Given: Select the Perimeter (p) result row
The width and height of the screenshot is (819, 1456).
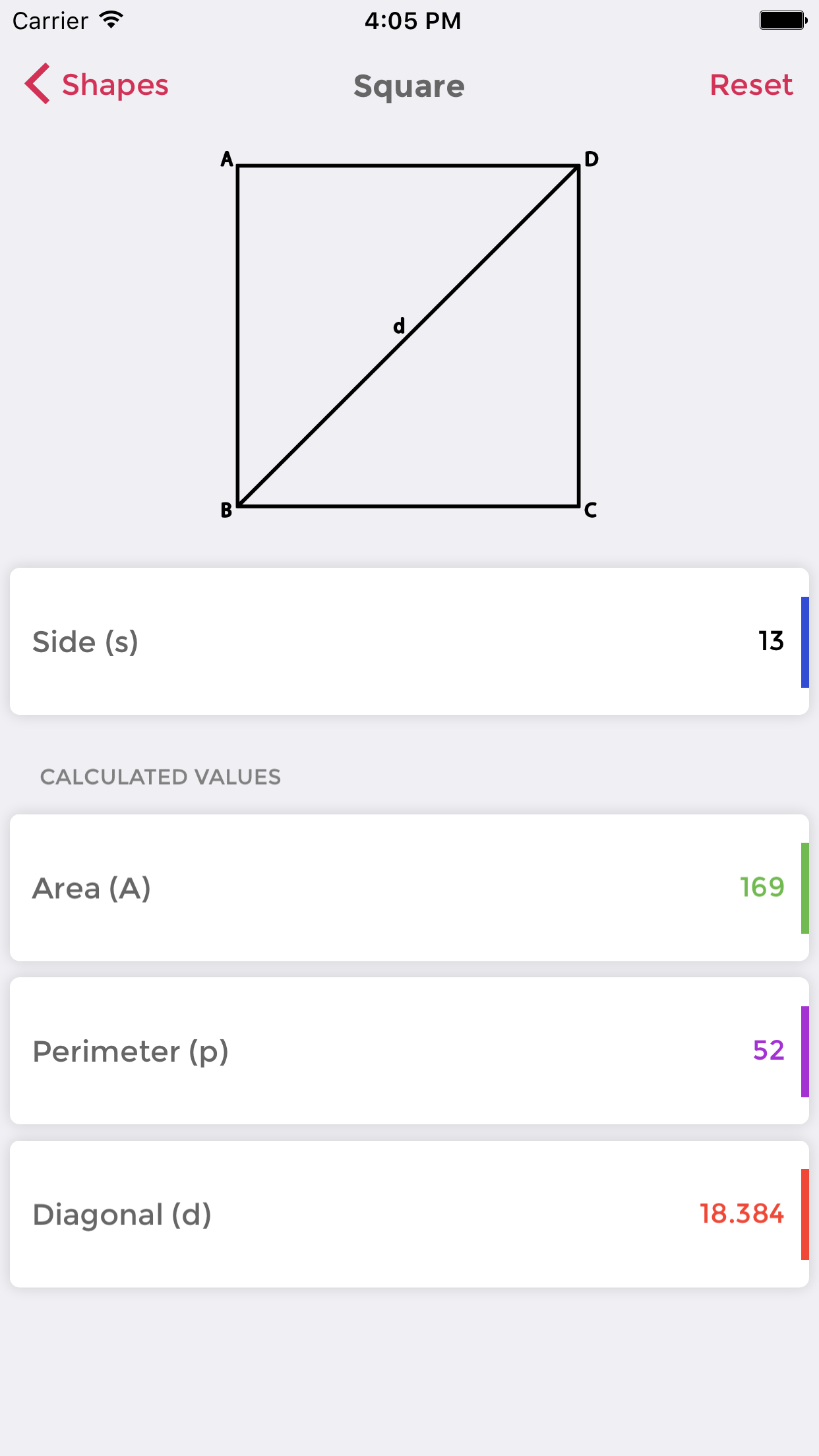Looking at the screenshot, I should [409, 1050].
